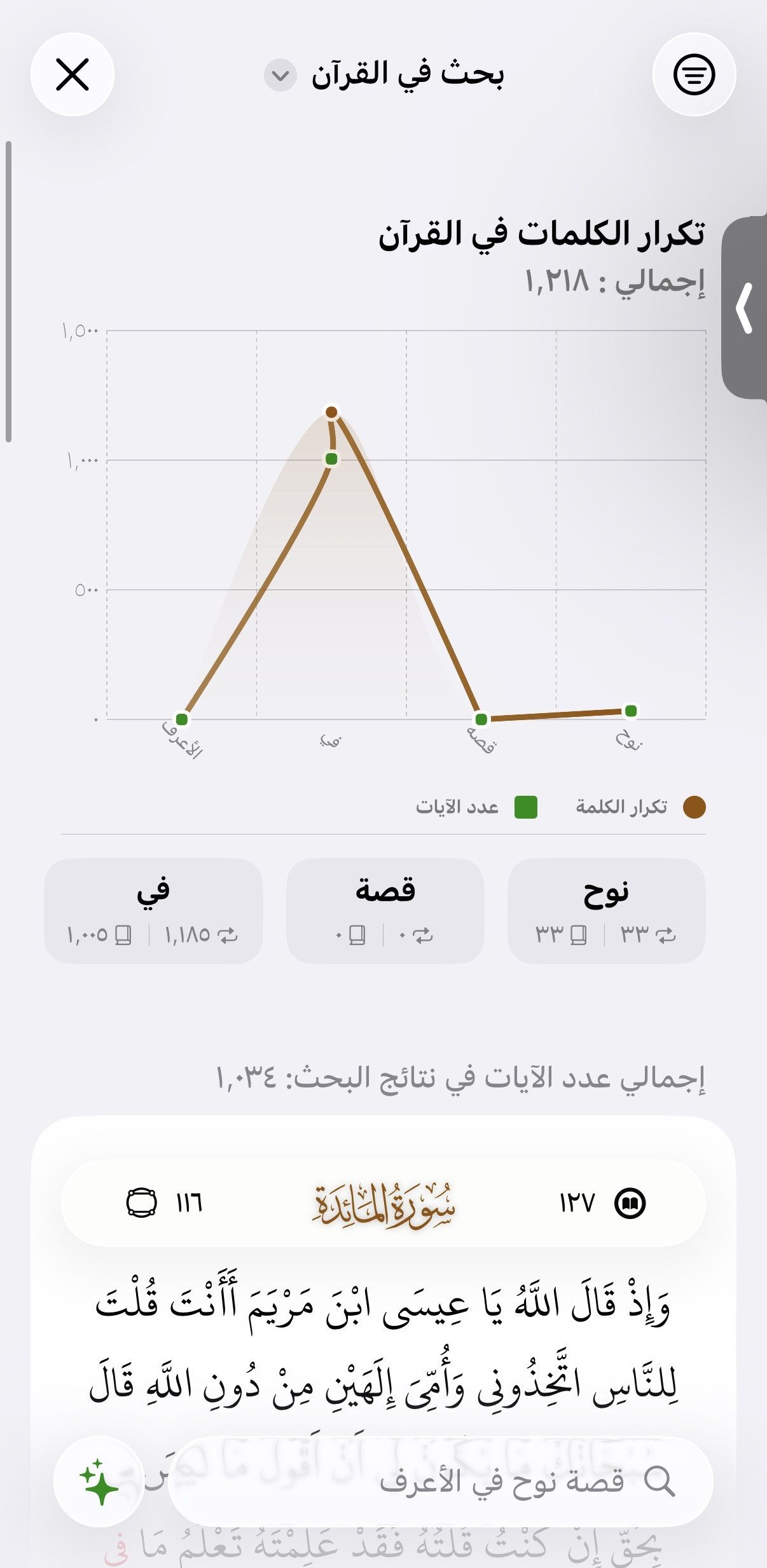Open the سورة المائدة verse 116 result
The image size is (767, 1568).
point(383,1203)
